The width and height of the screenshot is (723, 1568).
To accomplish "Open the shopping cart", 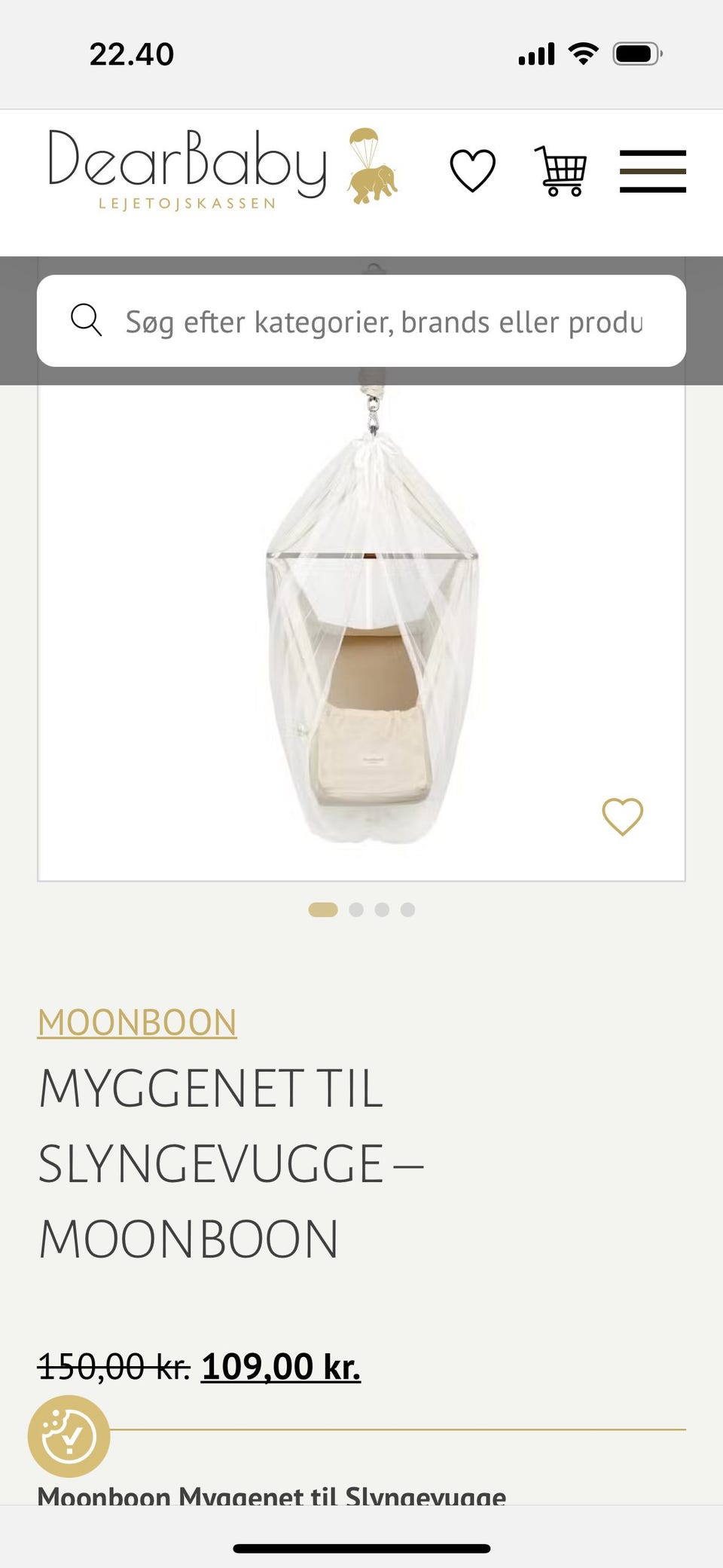I will [561, 171].
